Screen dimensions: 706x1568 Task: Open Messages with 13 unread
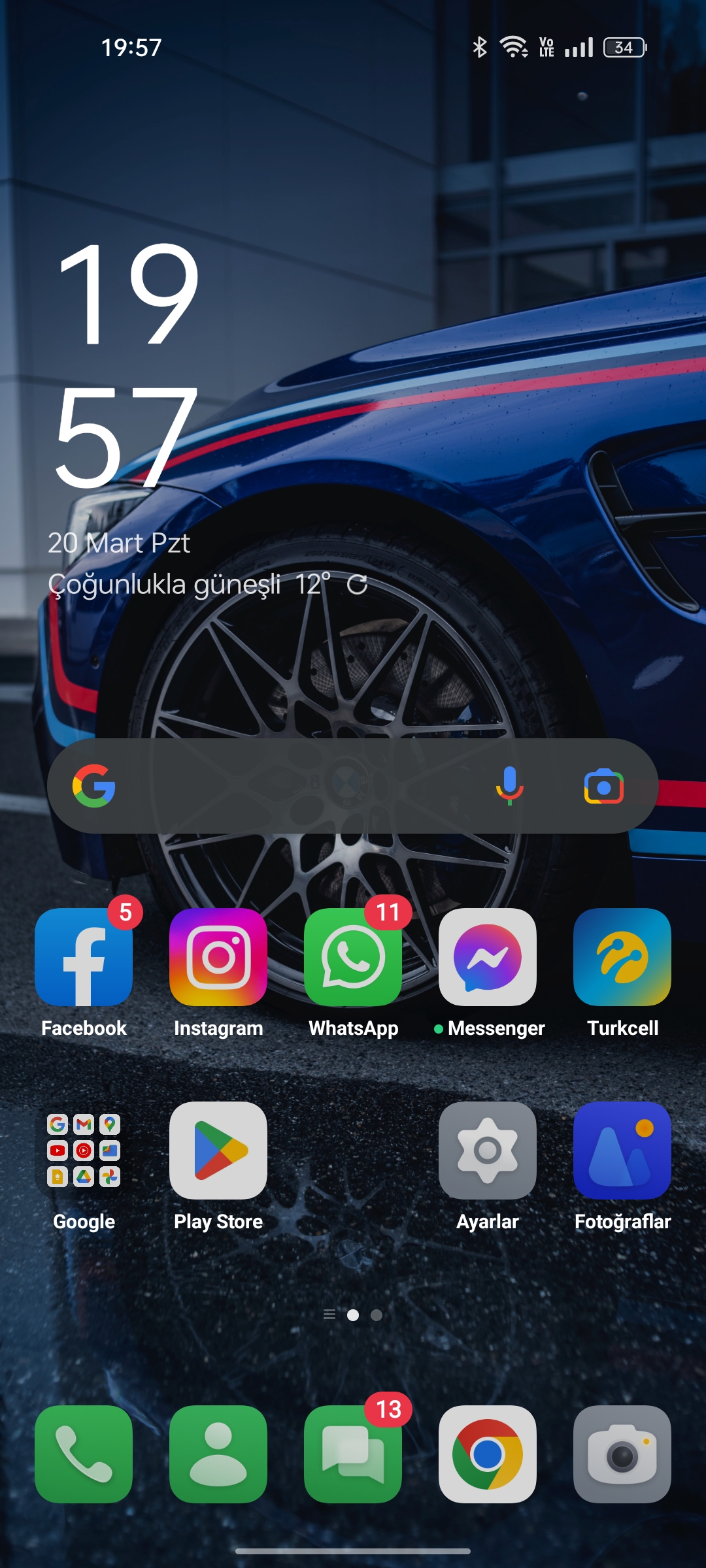(x=353, y=1454)
